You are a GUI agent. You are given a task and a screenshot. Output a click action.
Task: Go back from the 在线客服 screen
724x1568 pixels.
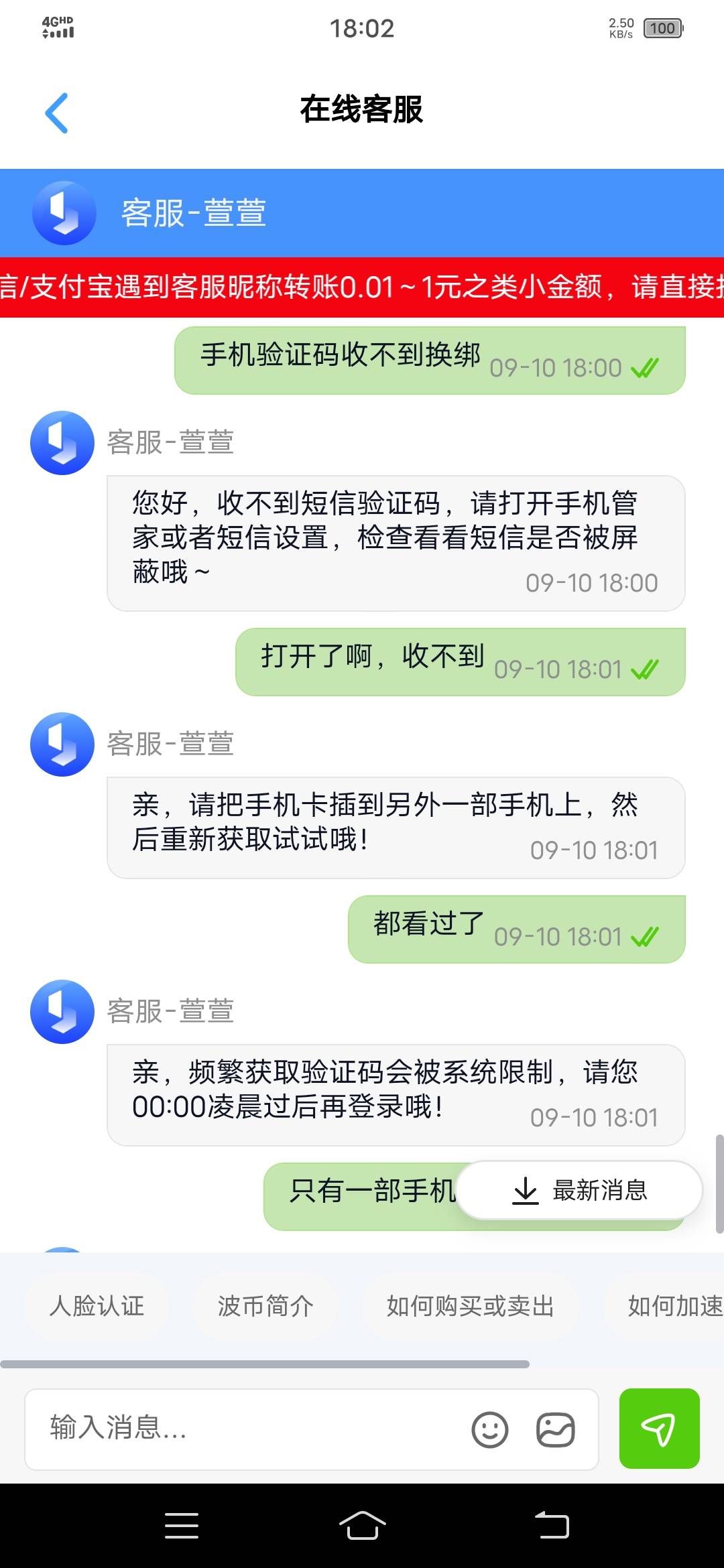(57, 113)
